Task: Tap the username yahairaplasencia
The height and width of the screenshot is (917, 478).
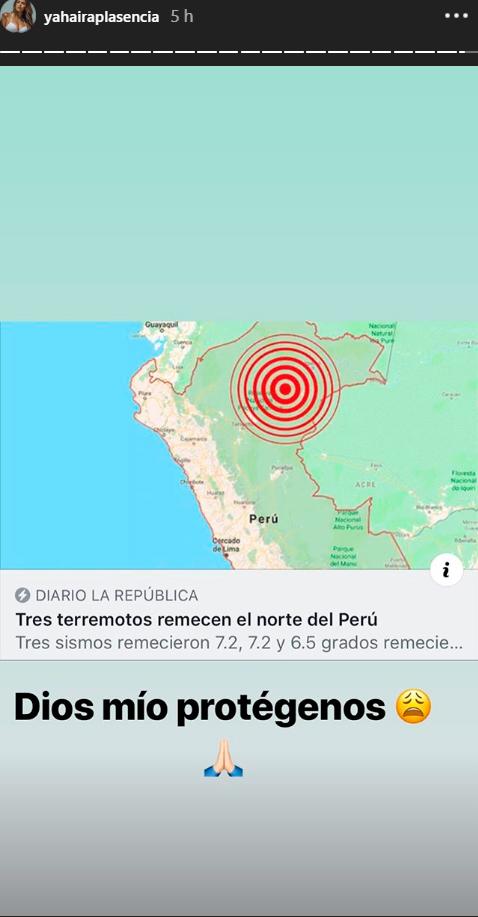Action: point(101,17)
